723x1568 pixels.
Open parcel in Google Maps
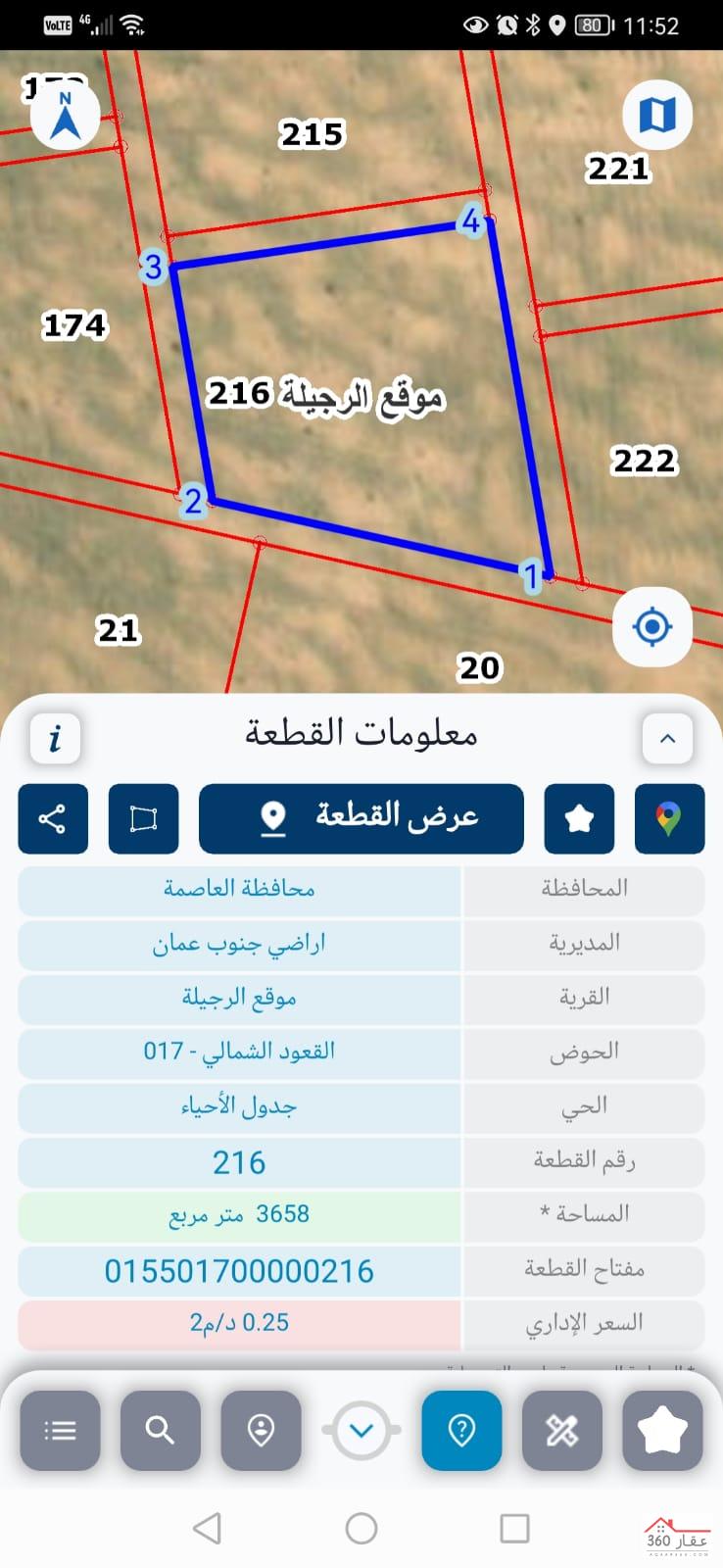pyautogui.click(x=669, y=818)
